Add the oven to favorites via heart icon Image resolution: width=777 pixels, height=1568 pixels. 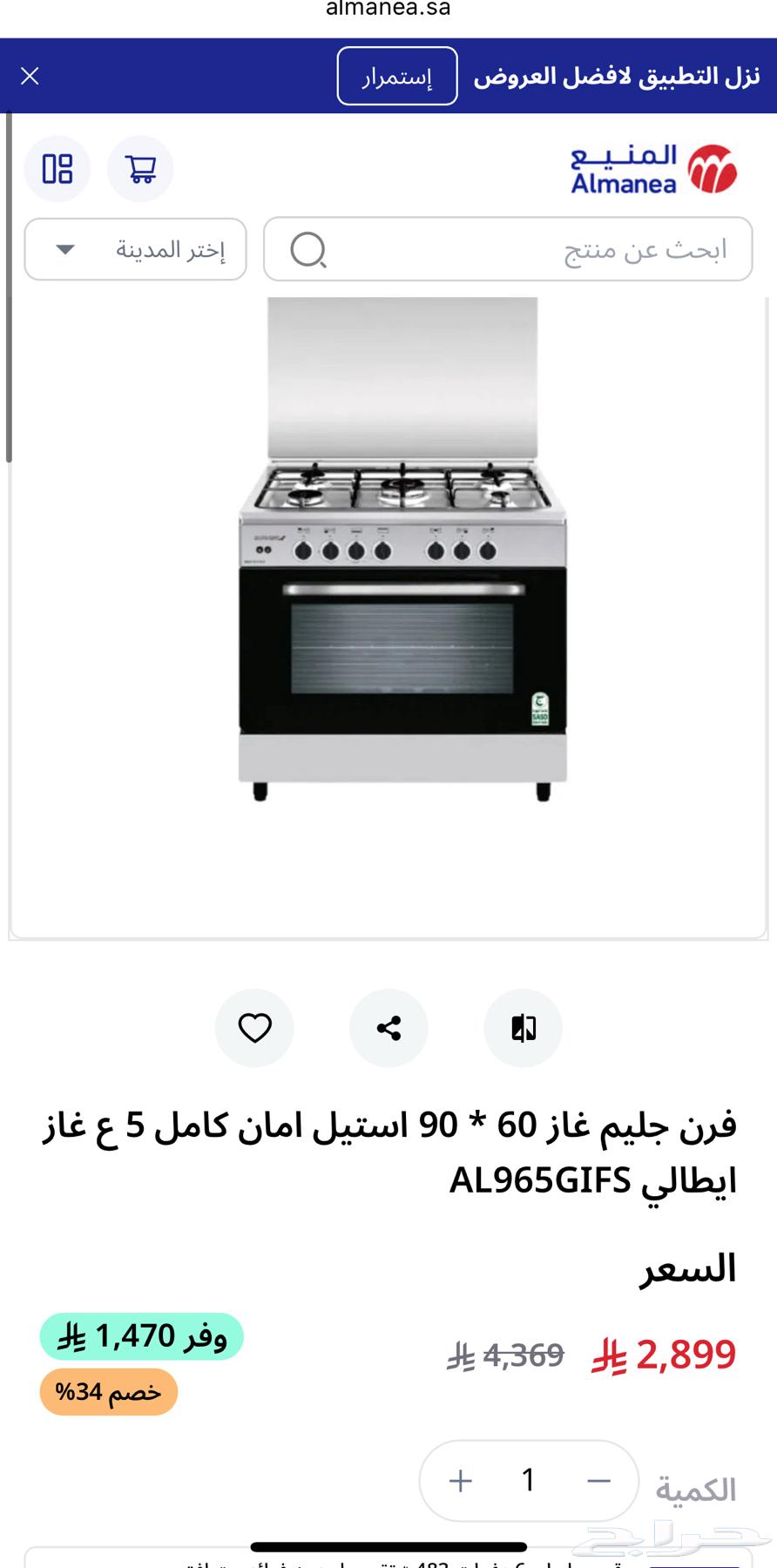click(x=253, y=1028)
